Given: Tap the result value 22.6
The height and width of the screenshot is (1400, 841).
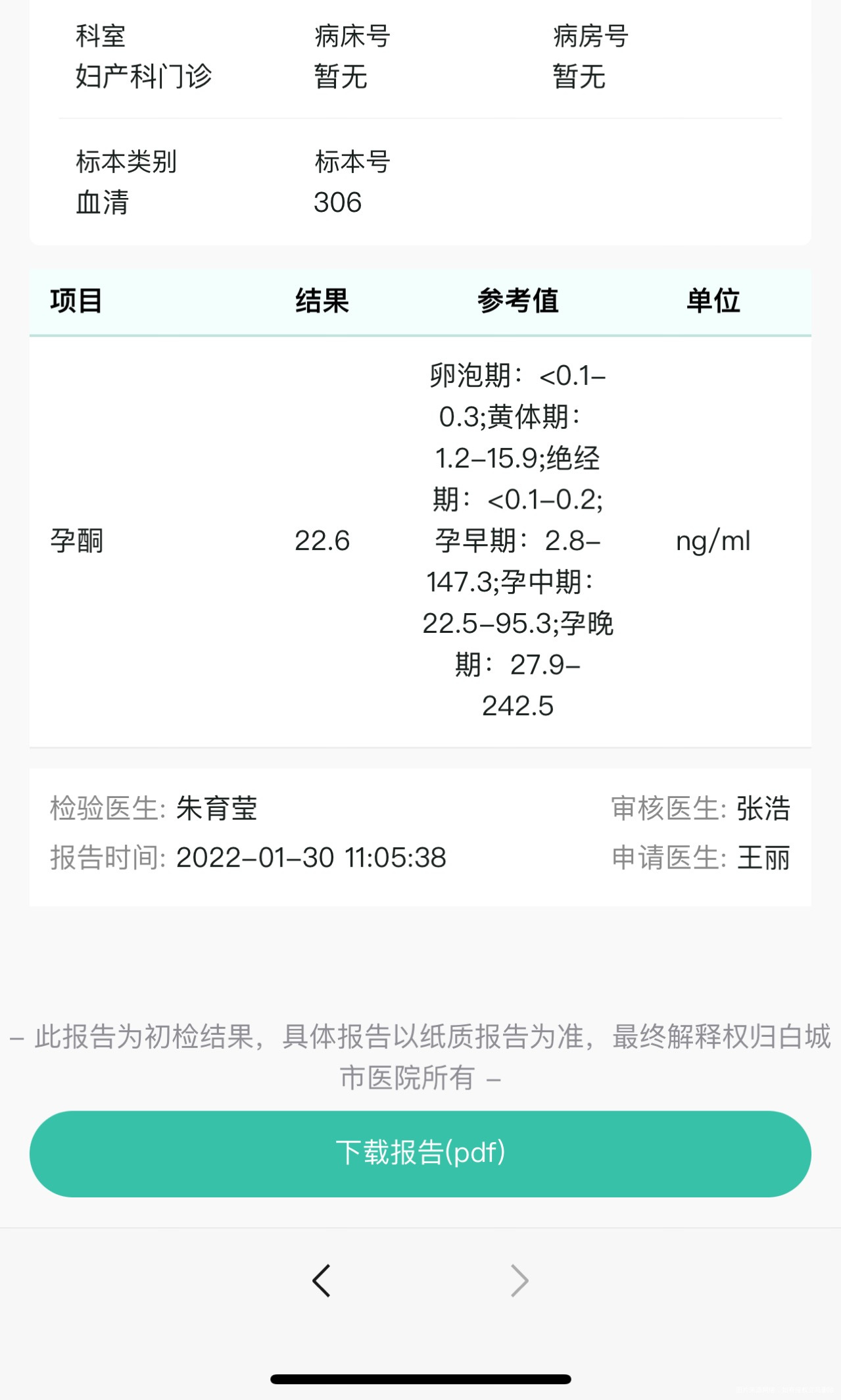Looking at the screenshot, I should click(x=320, y=541).
